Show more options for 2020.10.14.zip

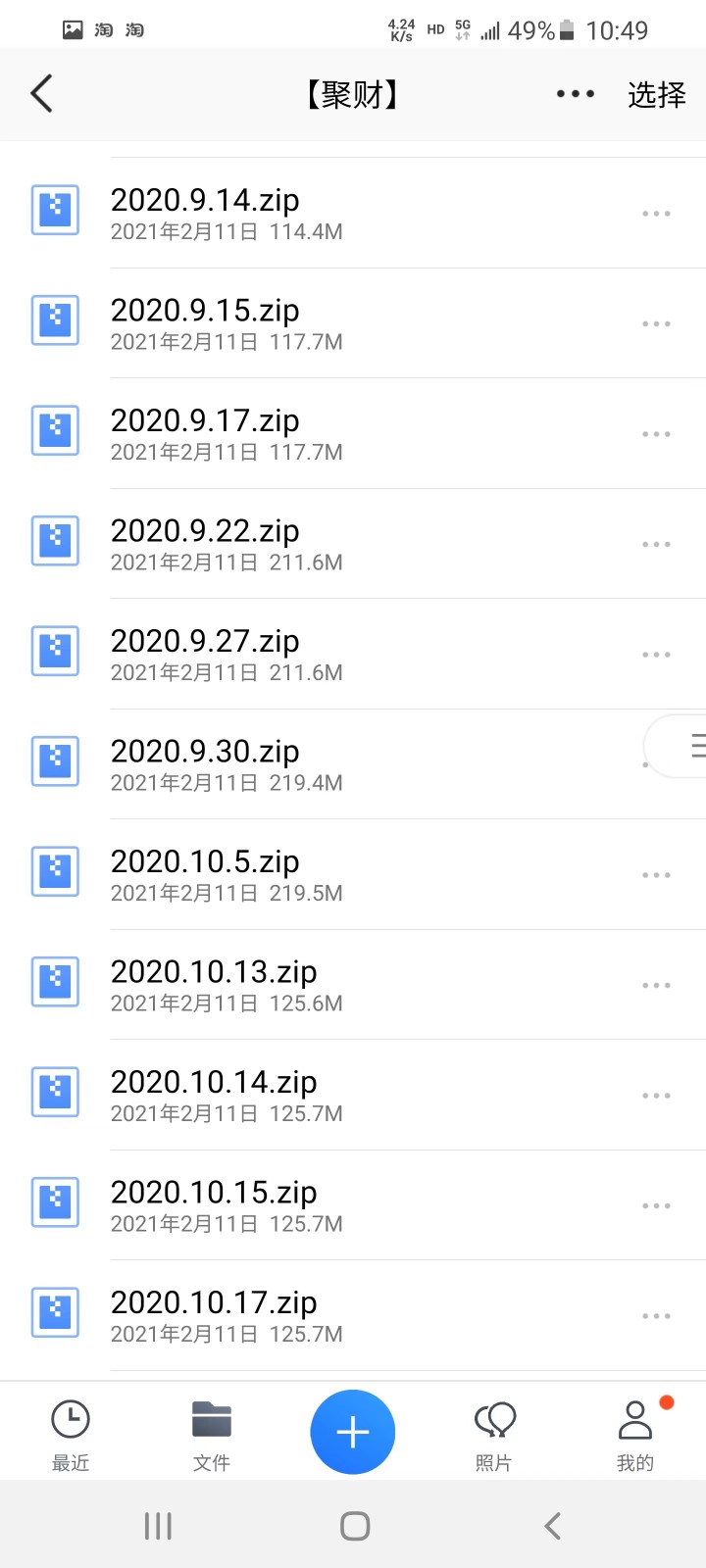pyautogui.click(x=656, y=1096)
